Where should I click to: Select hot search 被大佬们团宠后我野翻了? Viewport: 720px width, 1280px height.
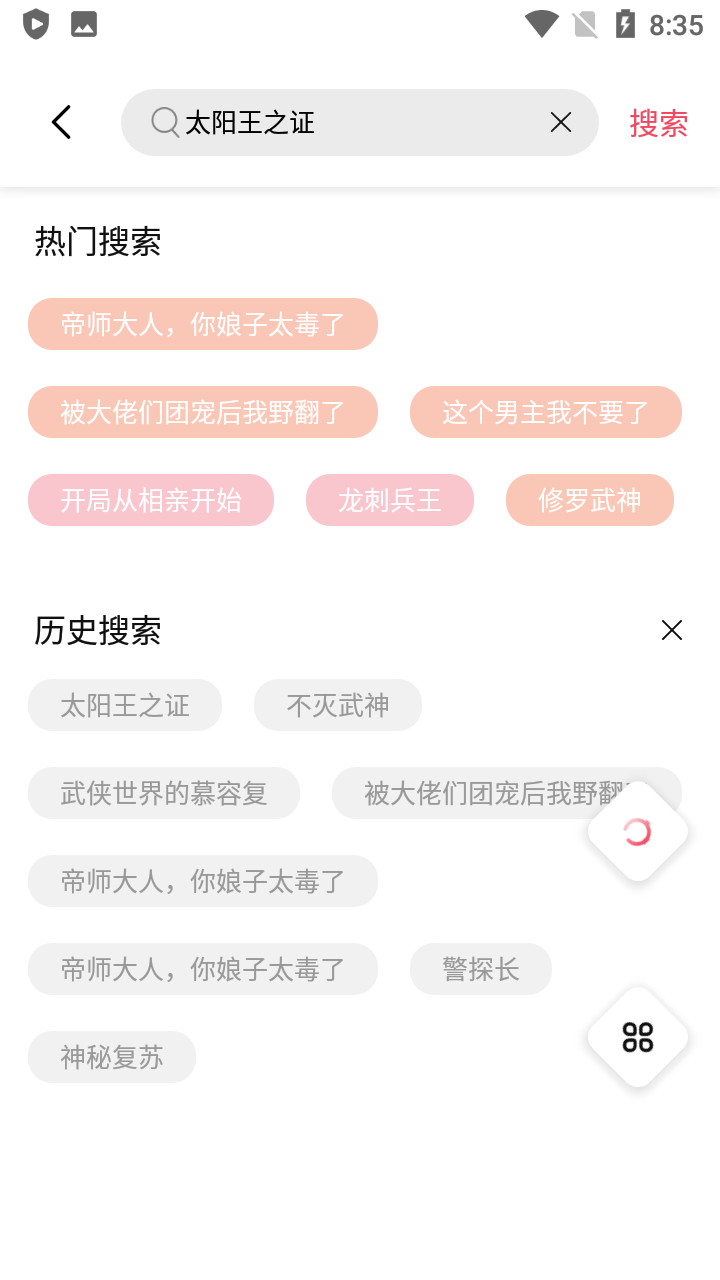202,412
